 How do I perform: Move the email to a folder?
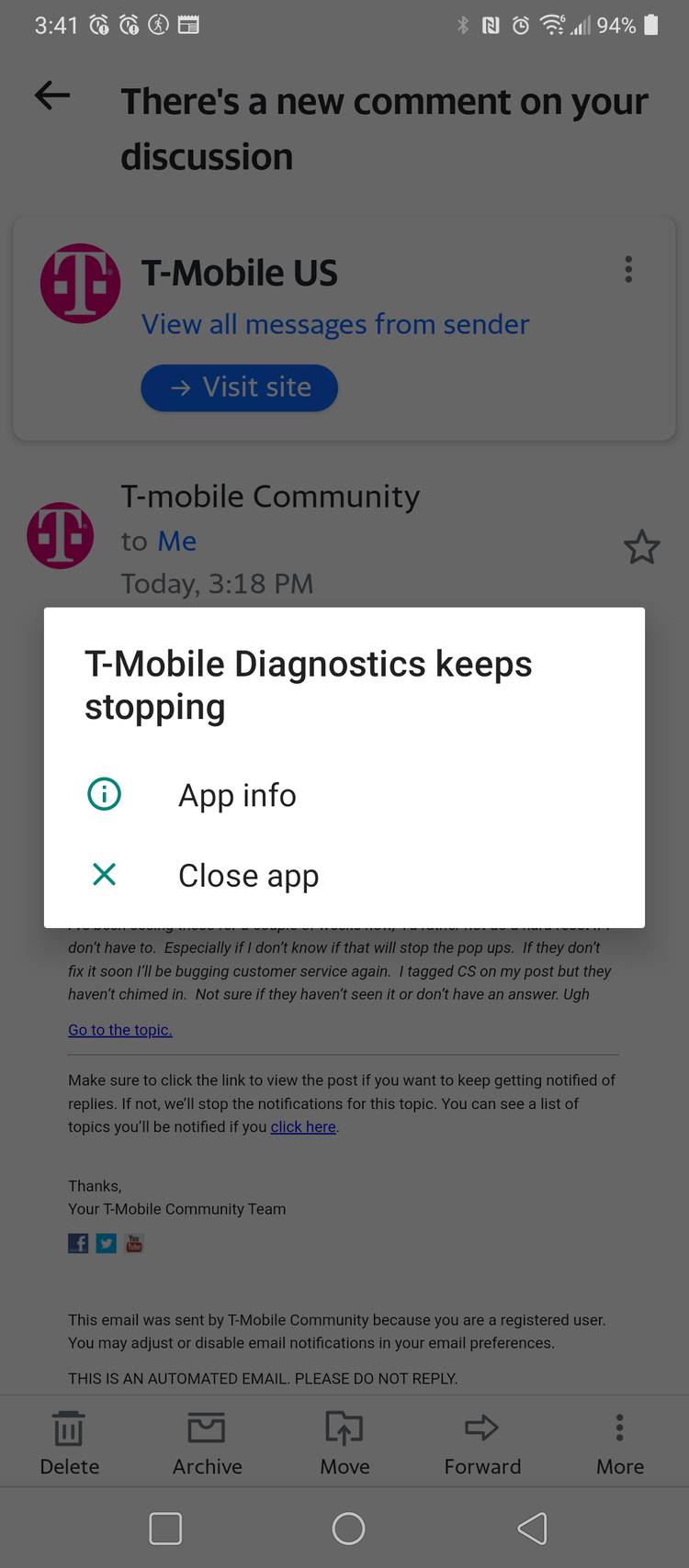point(344,1443)
